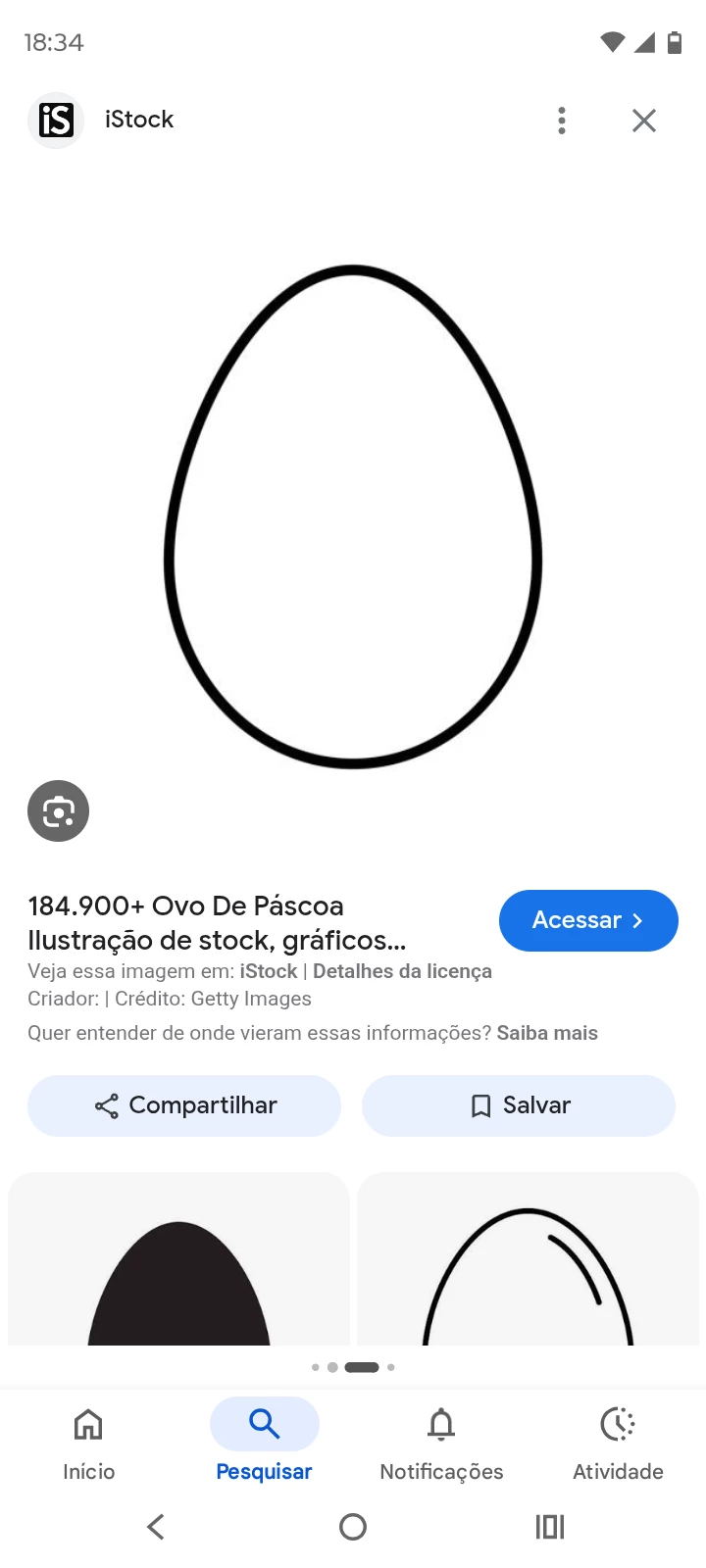Go back using the system back button

156,1527
